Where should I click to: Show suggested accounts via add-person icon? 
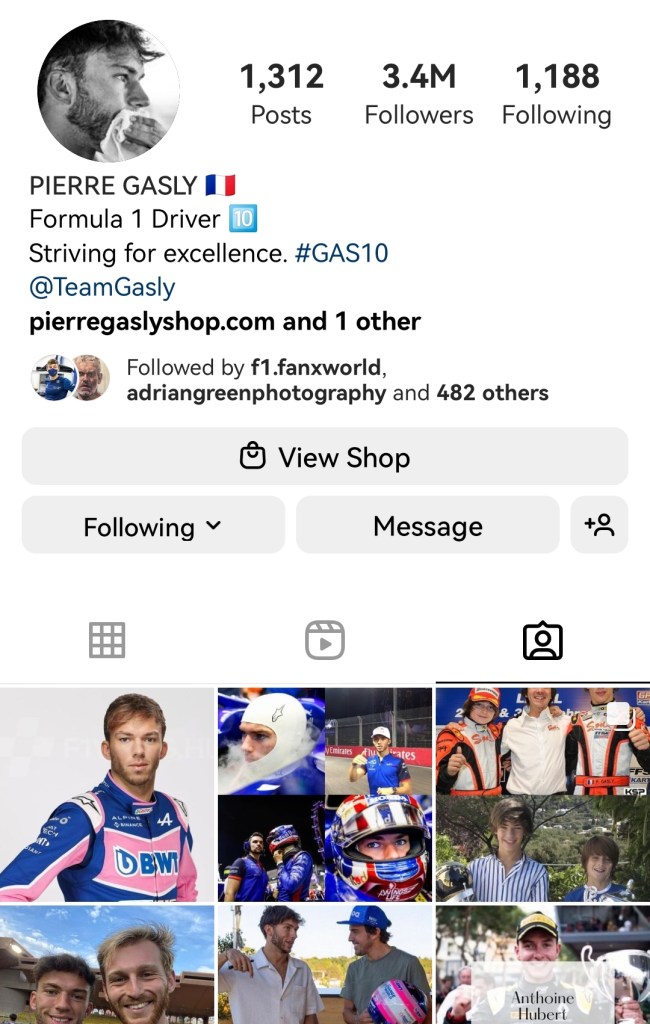(599, 525)
